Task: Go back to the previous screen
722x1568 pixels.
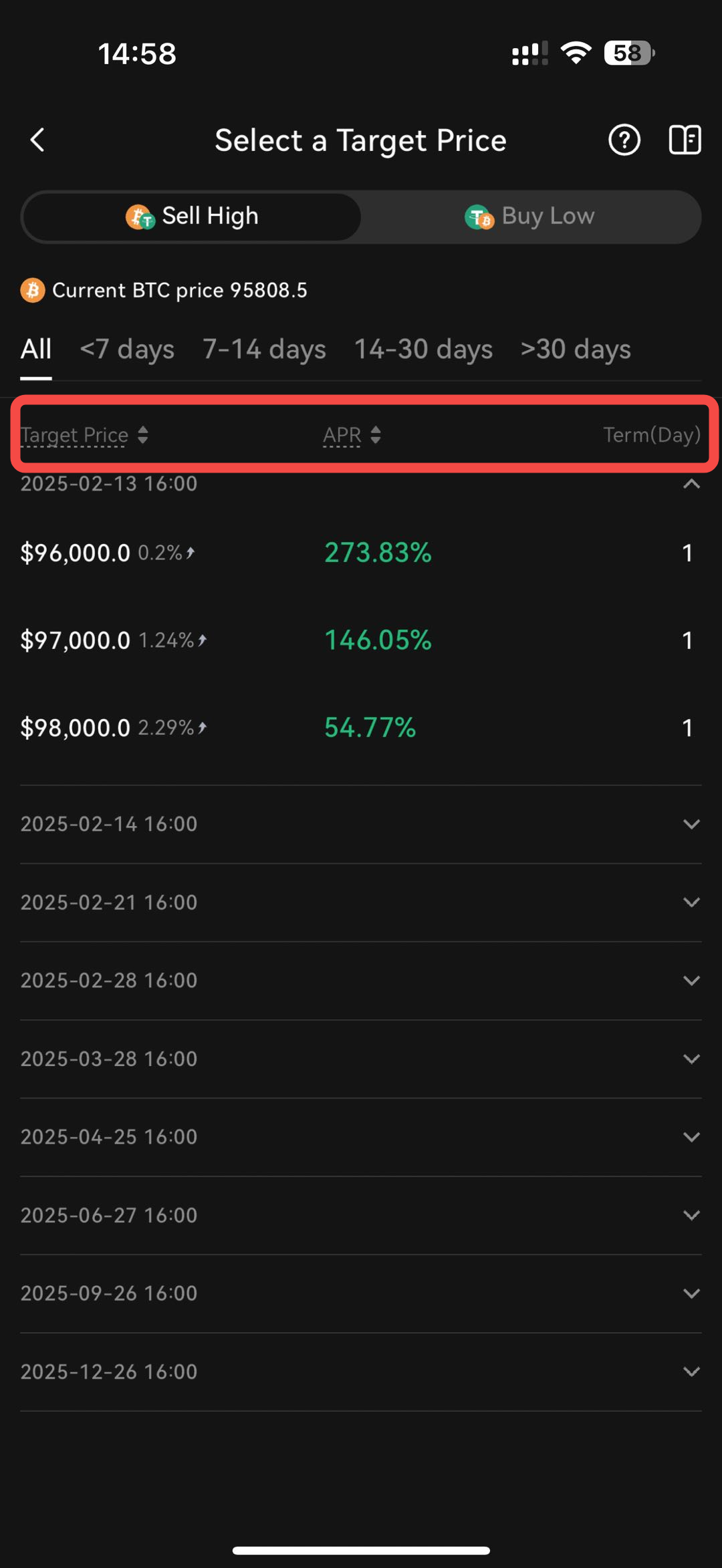Action: (37, 140)
